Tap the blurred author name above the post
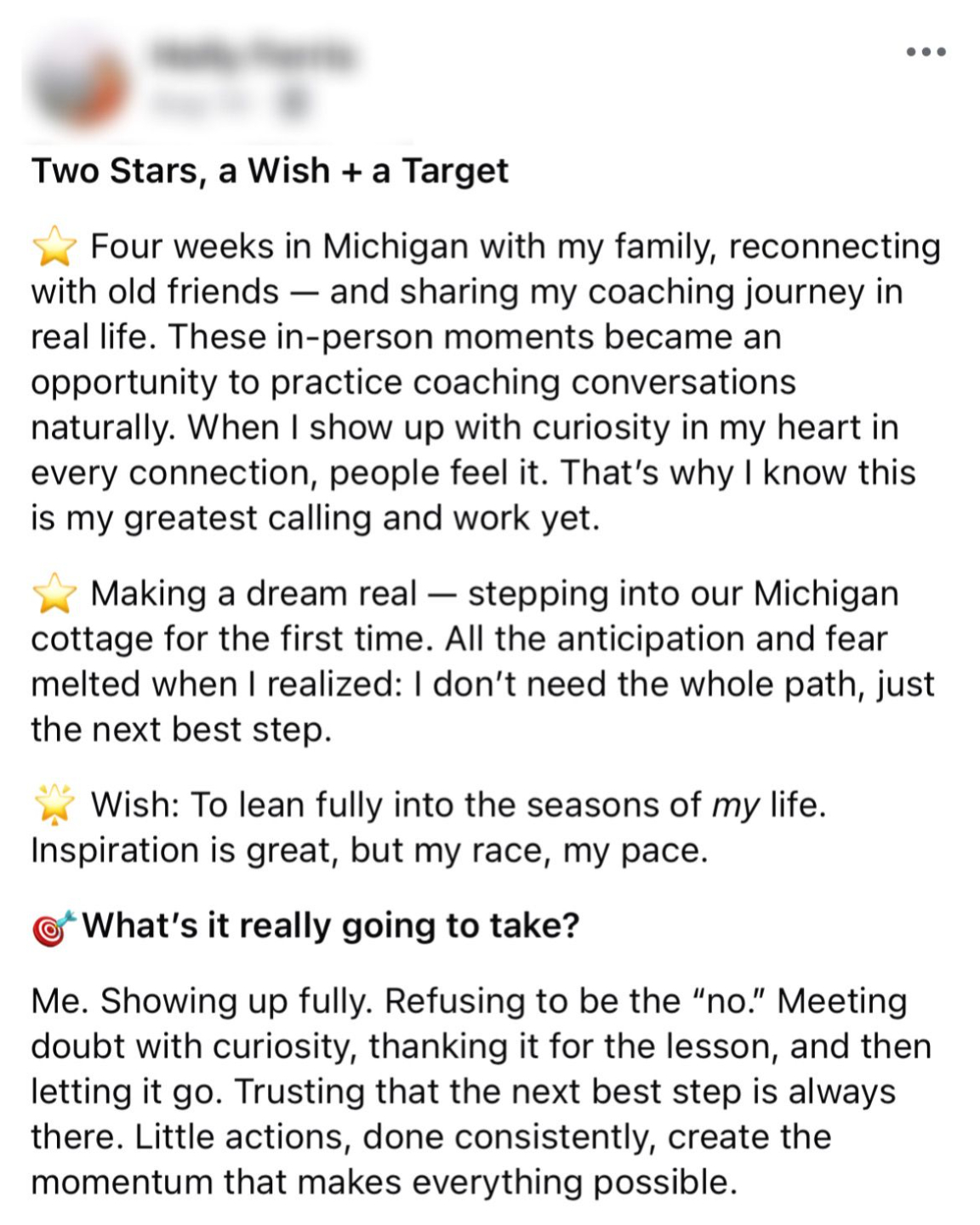The width and height of the screenshot is (980, 1225). tap(251, 56)
